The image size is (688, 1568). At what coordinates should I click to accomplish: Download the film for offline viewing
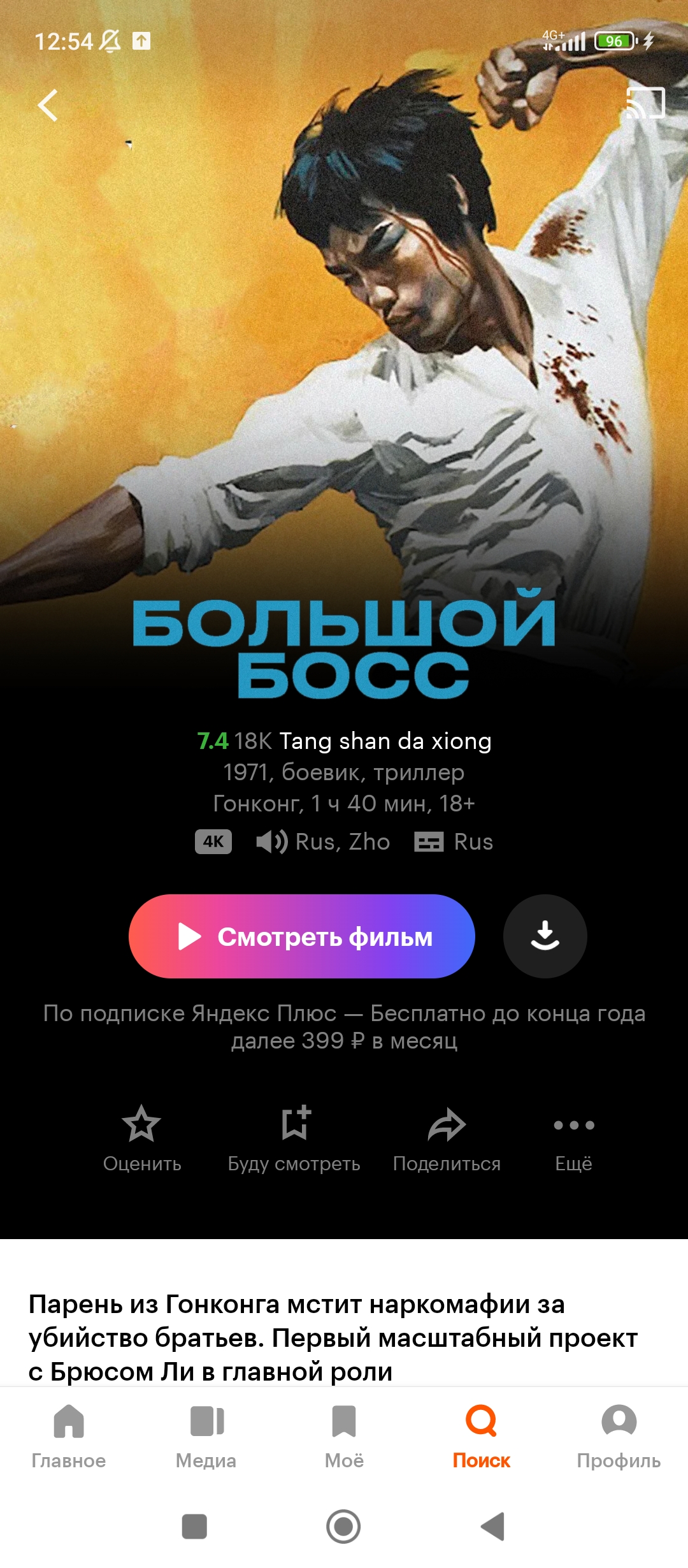[x=545, y=936]
